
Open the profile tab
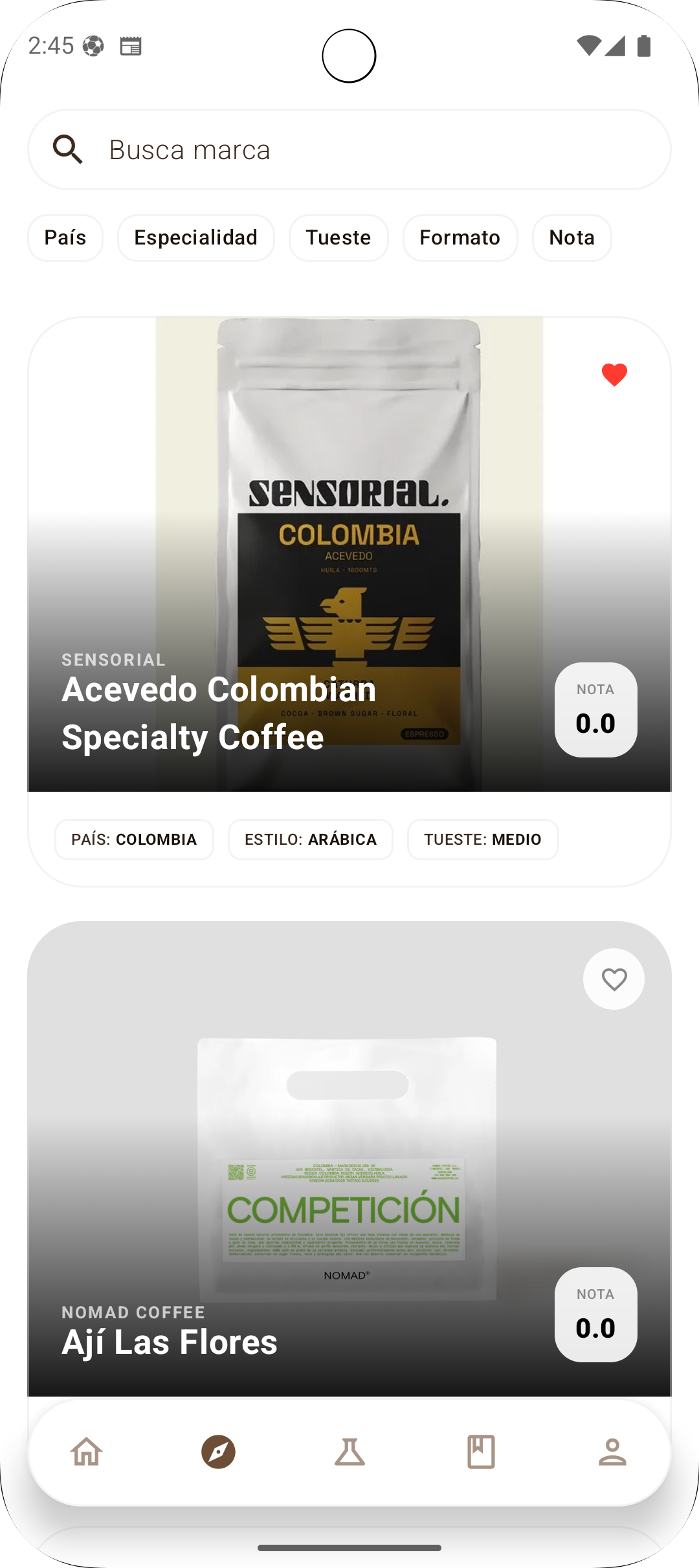612,1452
